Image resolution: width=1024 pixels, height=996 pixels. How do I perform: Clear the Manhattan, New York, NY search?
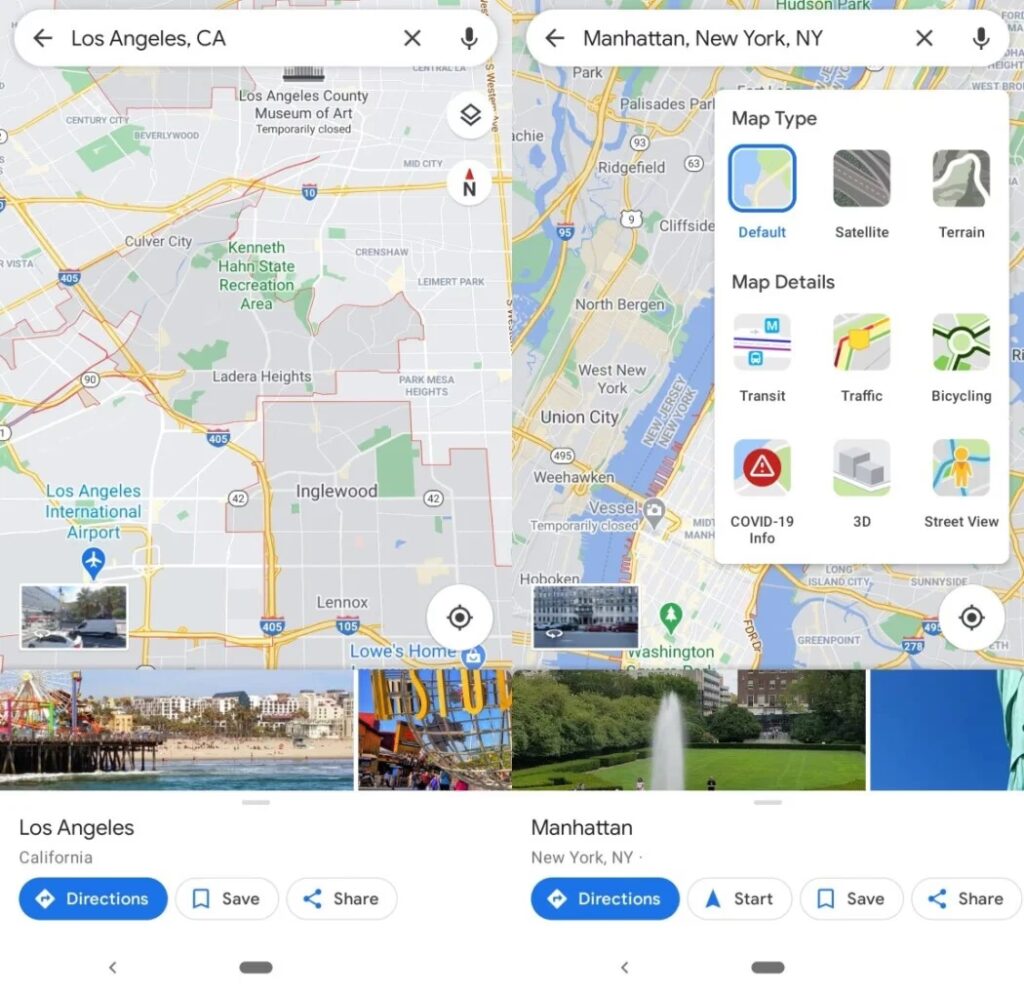point(924,39)
